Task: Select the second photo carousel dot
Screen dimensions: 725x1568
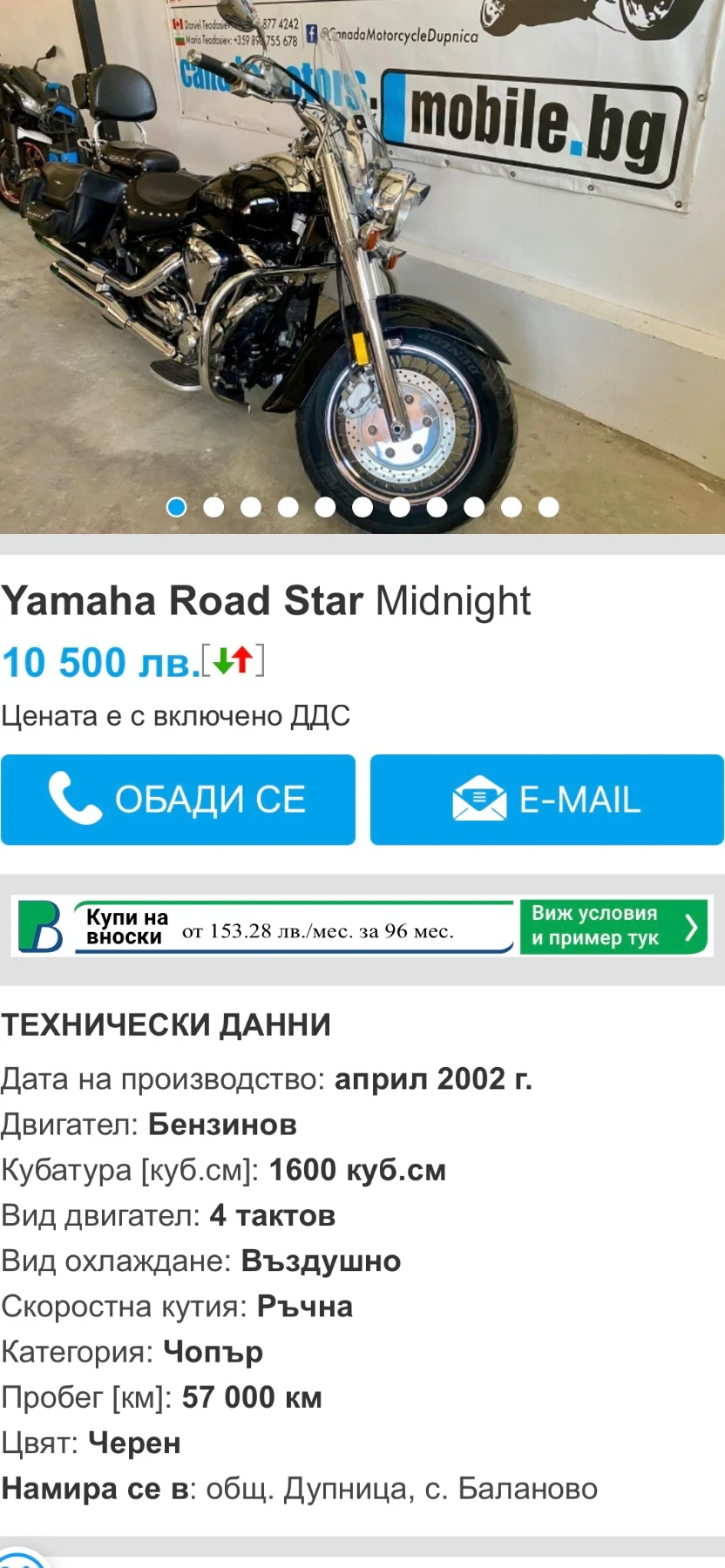Action: coord(213,507)
